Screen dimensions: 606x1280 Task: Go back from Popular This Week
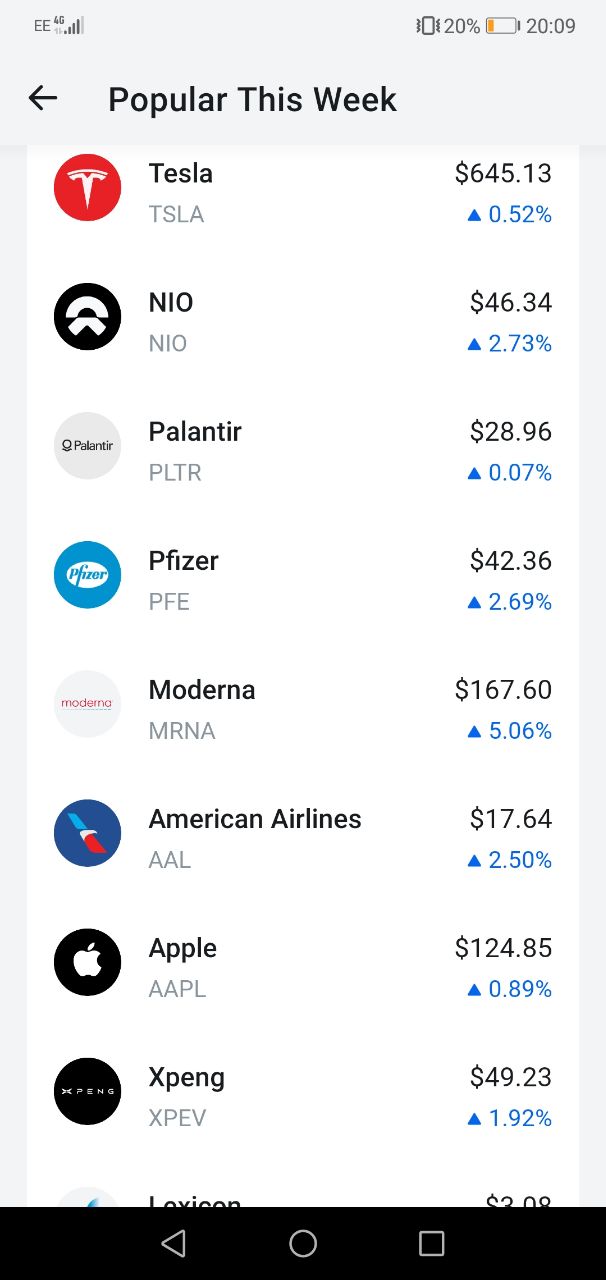point(43,98)
